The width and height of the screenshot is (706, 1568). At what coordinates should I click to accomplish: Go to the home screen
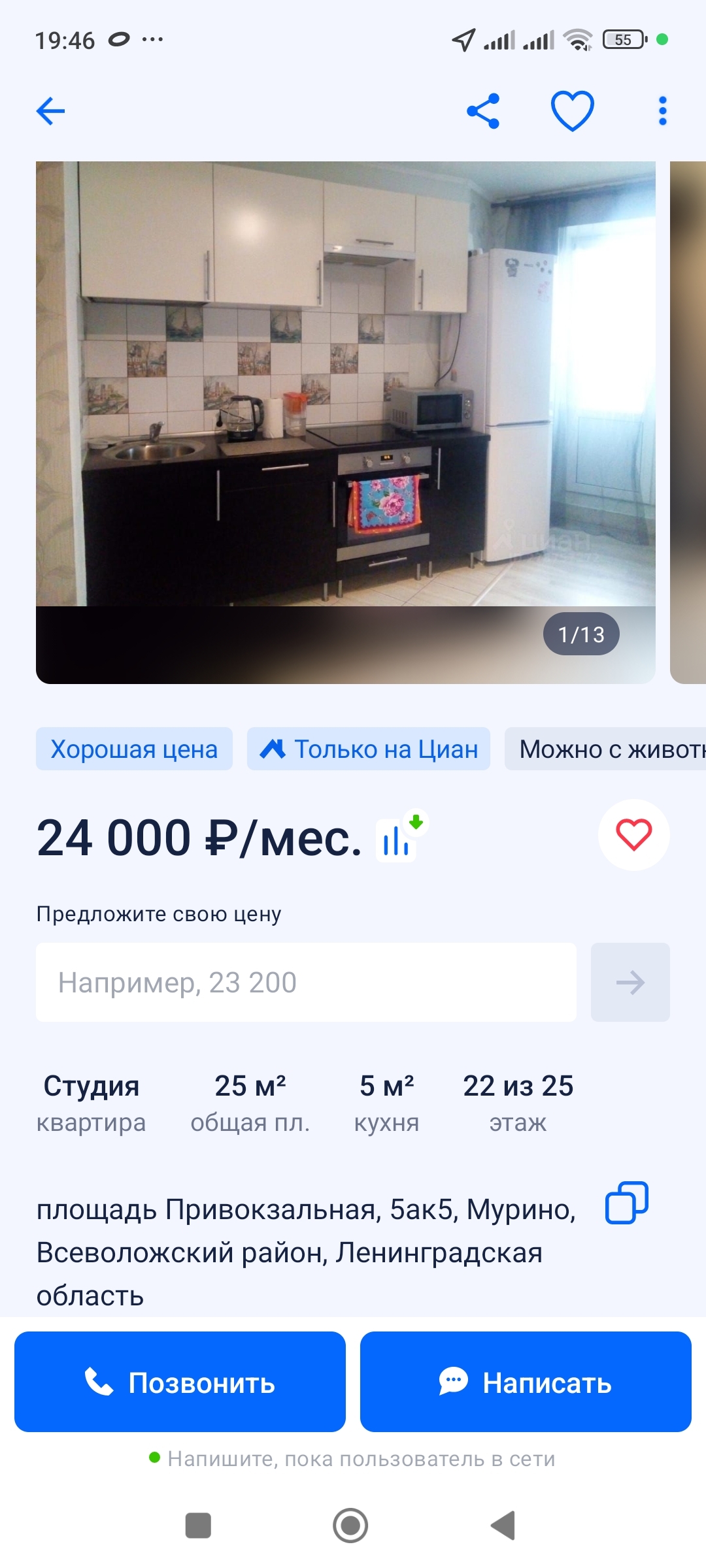[350, 1526]
